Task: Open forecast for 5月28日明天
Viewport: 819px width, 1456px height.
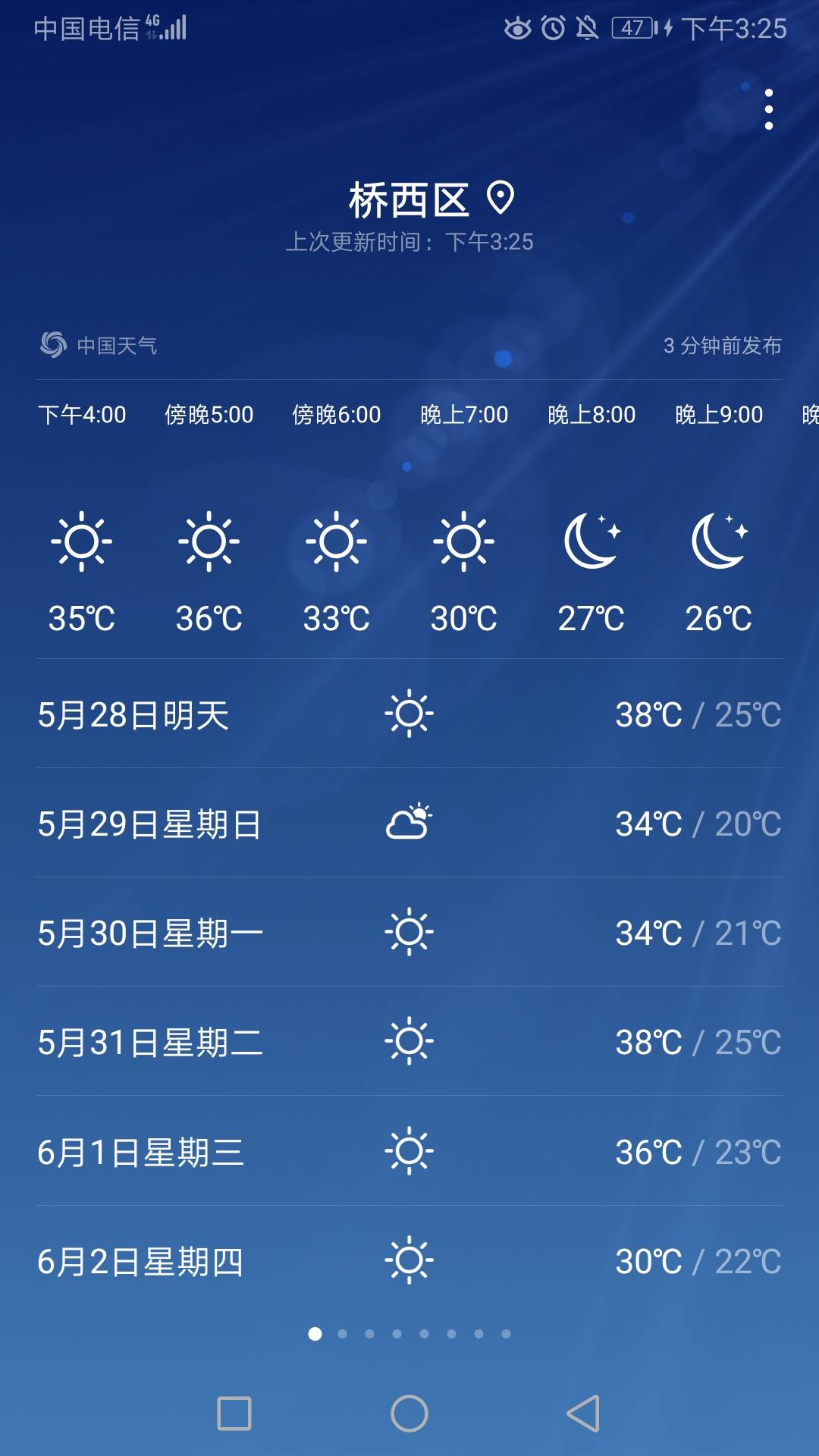Action: tap(409, 714)
